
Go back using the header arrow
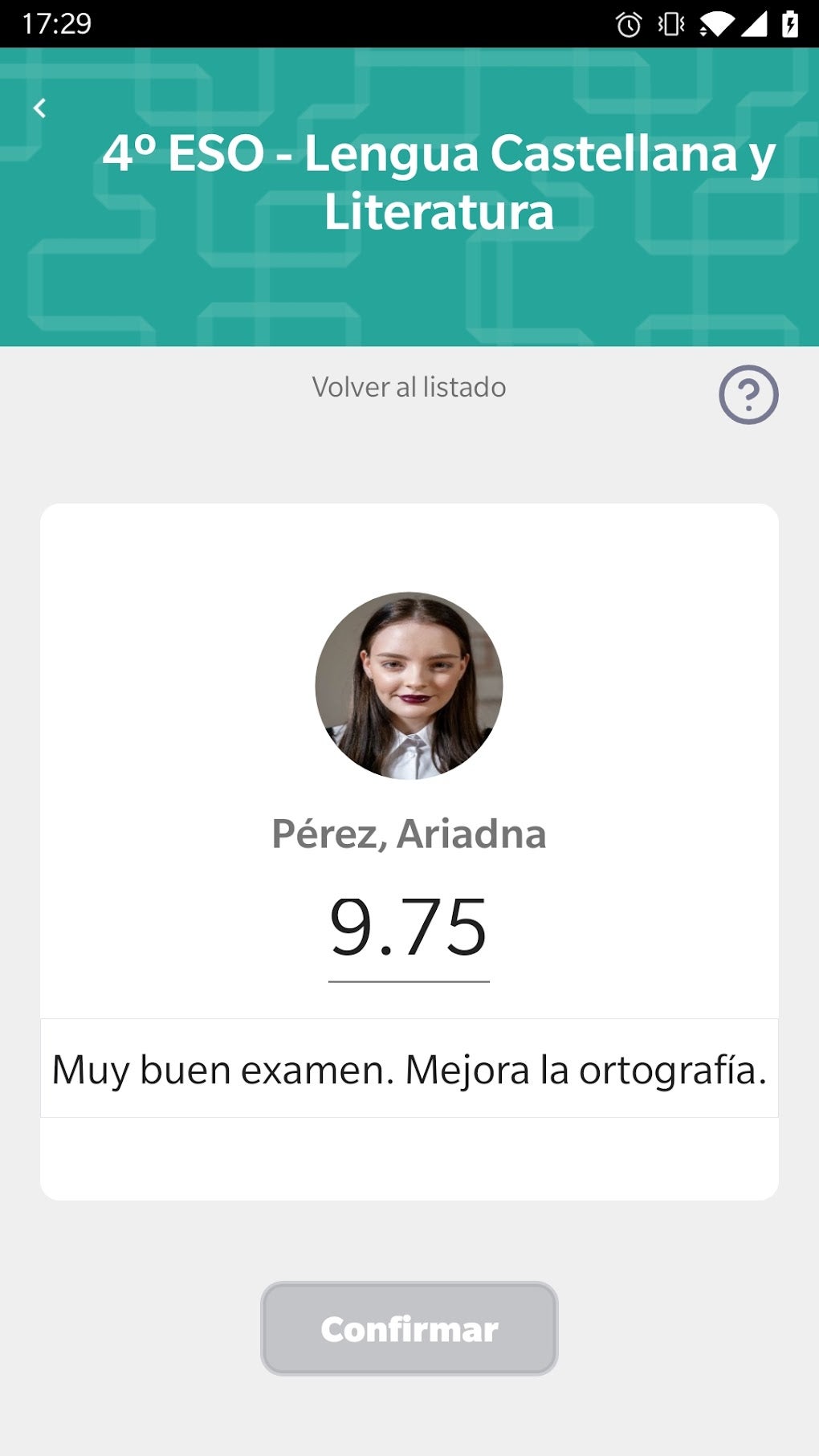coord(39,108)
